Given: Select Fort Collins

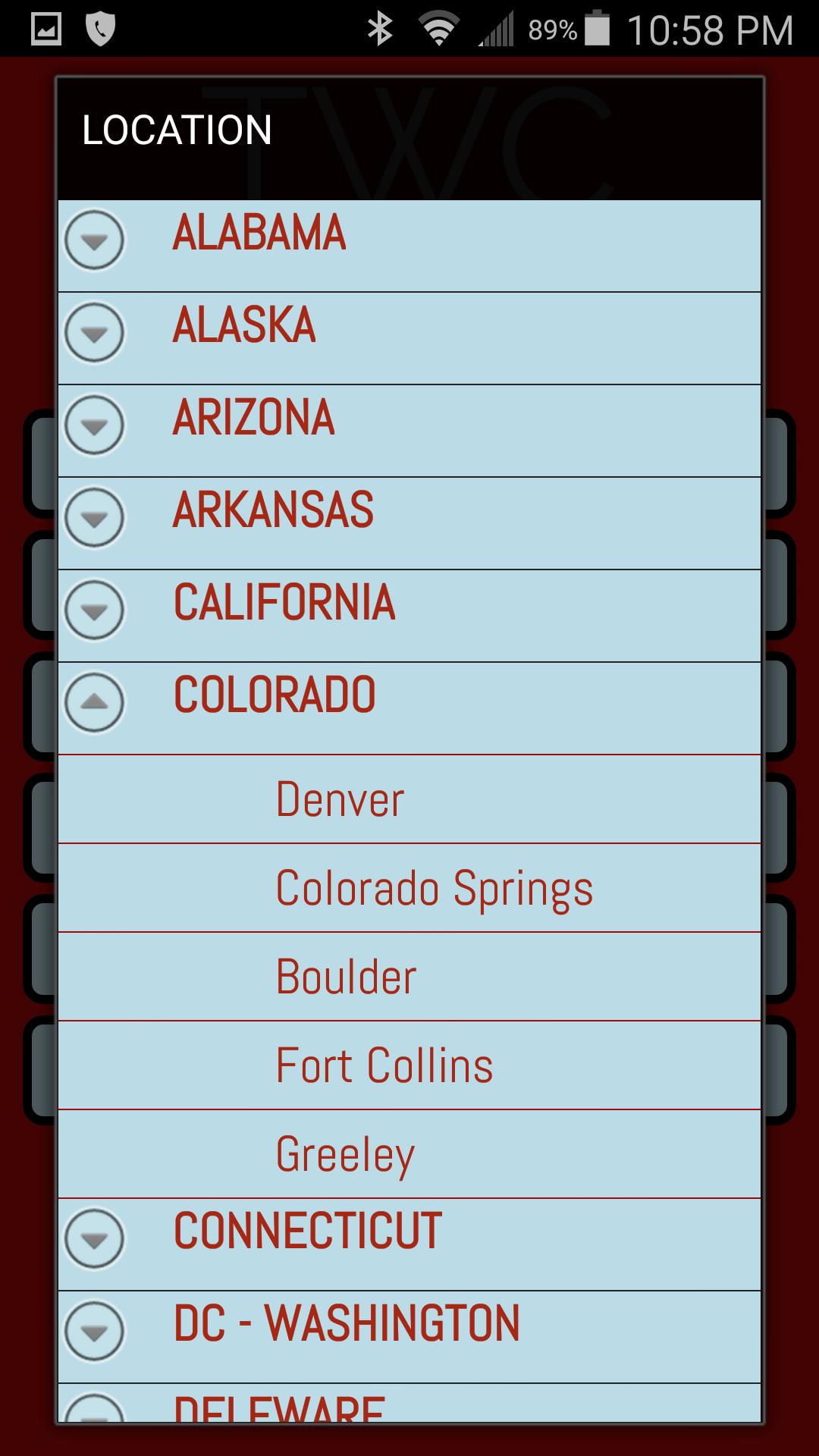Looking at the screenshot, I should point(409,1065).
